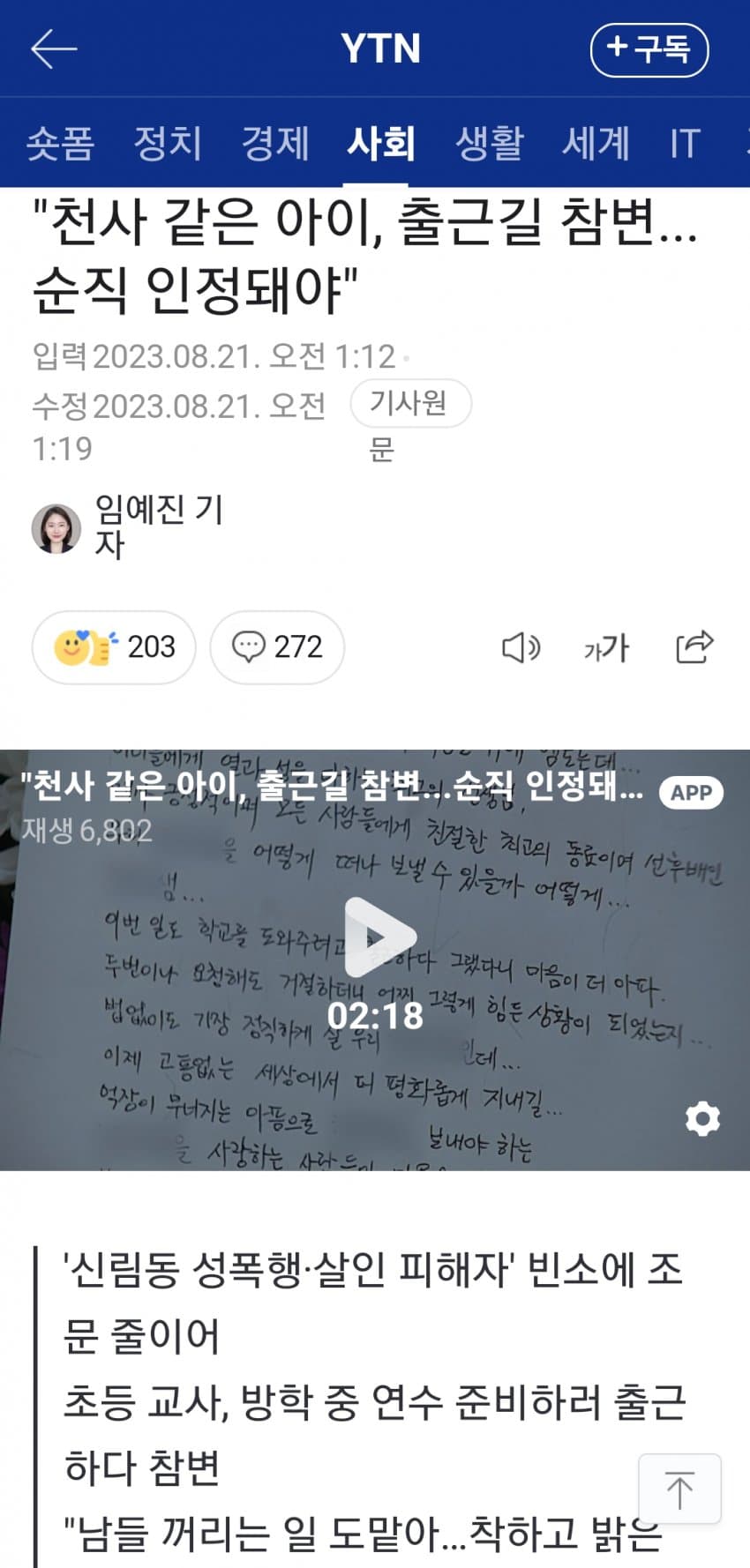Screen dimensions: 750x1568
Task: Open the video settings gear
Action: click(x=702, y=1118)
